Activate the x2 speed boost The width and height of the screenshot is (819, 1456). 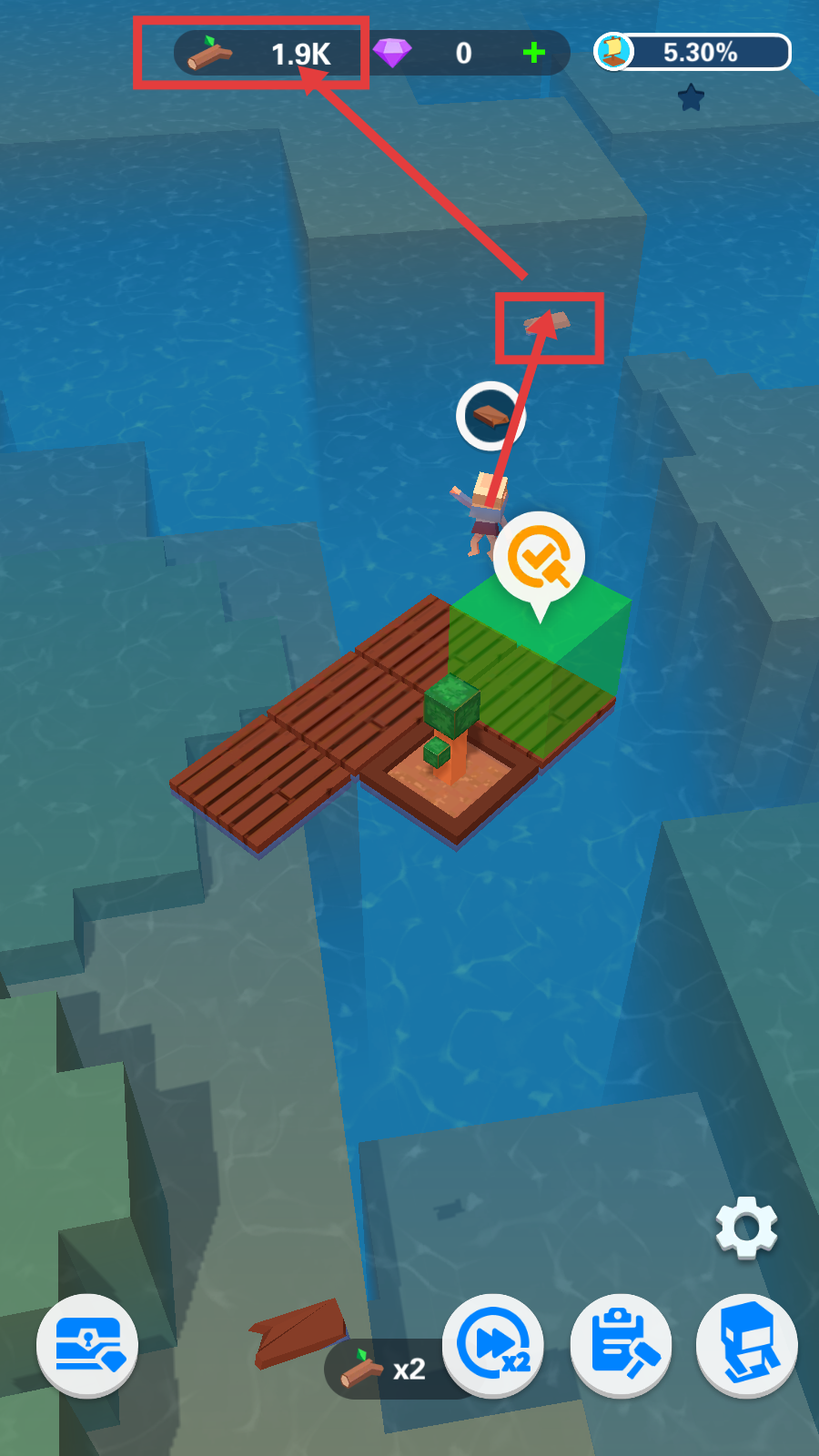coord(493,1345)
